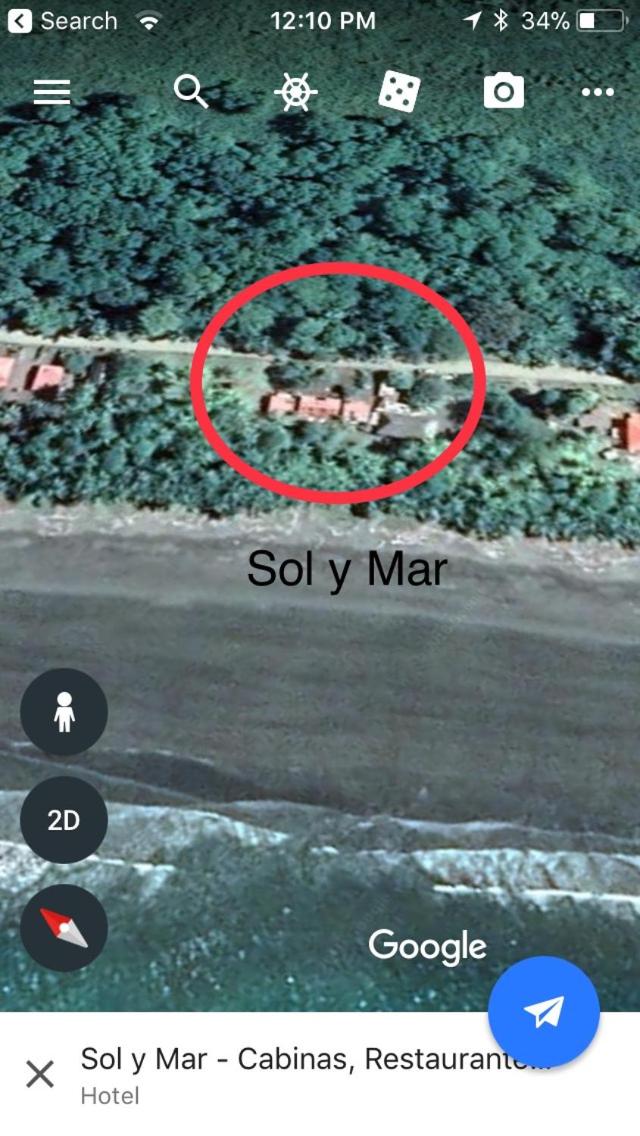
Task: Dismiss the Sol y Mar info card
Action: coord(40,1075)
